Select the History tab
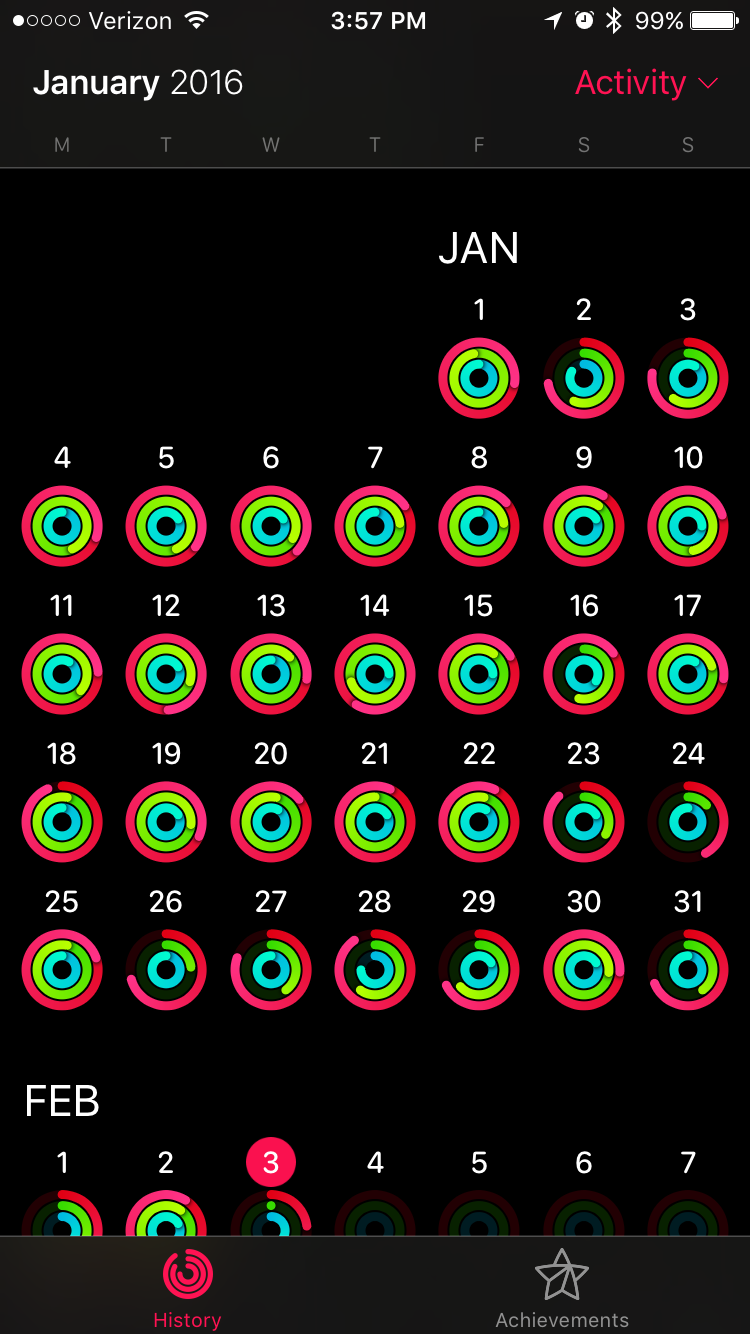750x1334 pixels. 187,1290
